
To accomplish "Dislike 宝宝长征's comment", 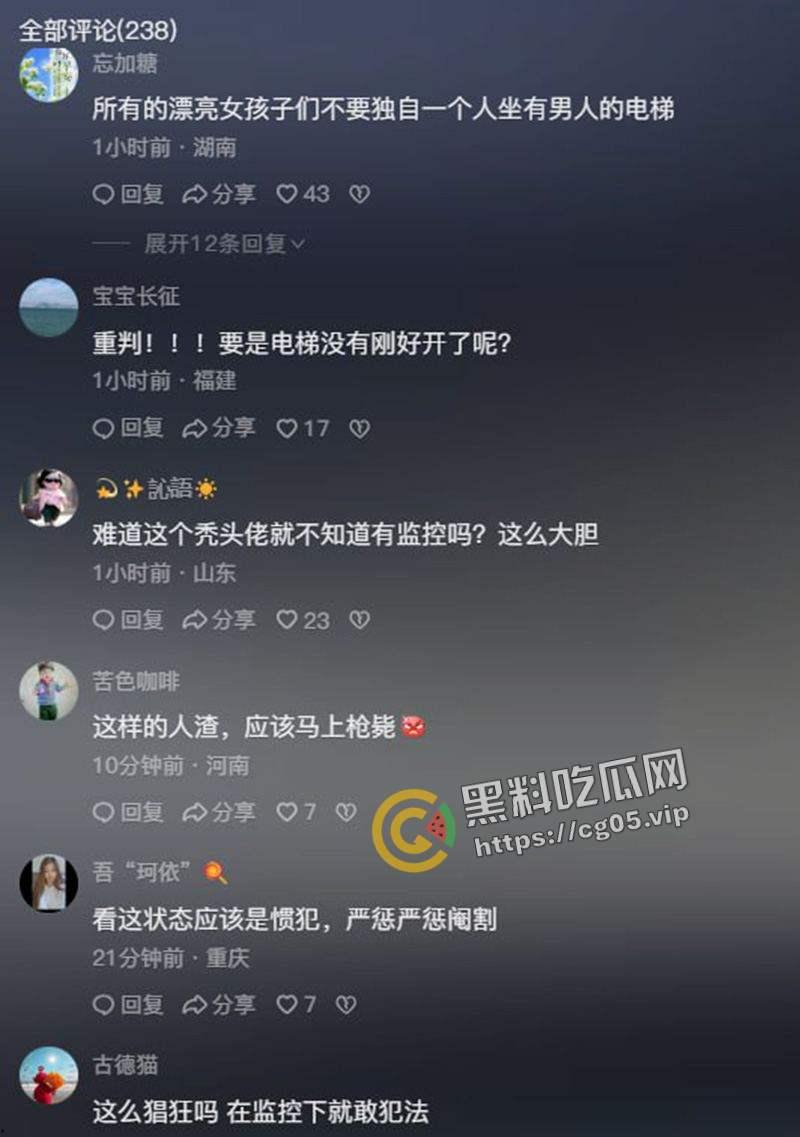I will [359, 428].
